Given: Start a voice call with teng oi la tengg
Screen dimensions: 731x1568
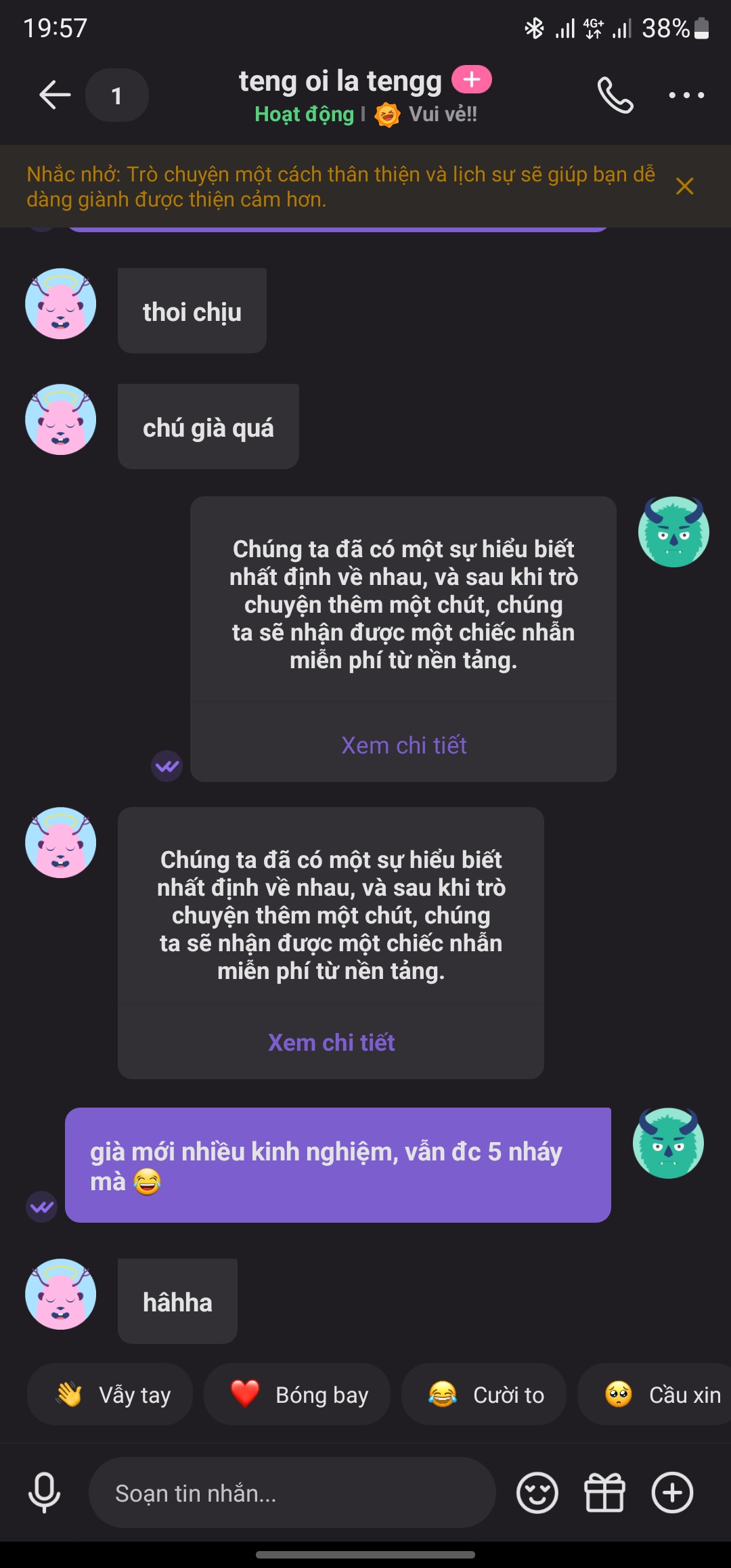Looking at the screenshot, I should [615, 95].
